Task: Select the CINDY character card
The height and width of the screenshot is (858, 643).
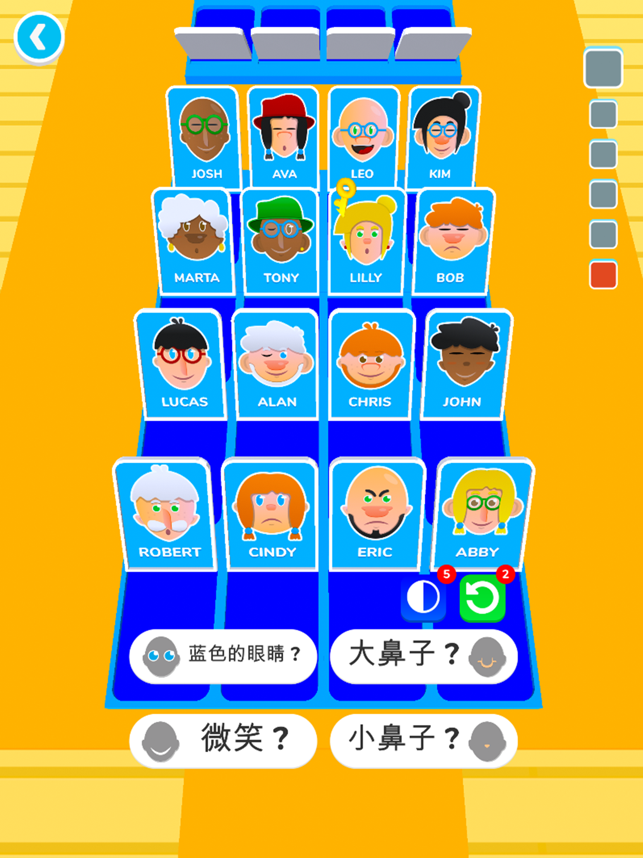Action: click(x=271, y=514)
